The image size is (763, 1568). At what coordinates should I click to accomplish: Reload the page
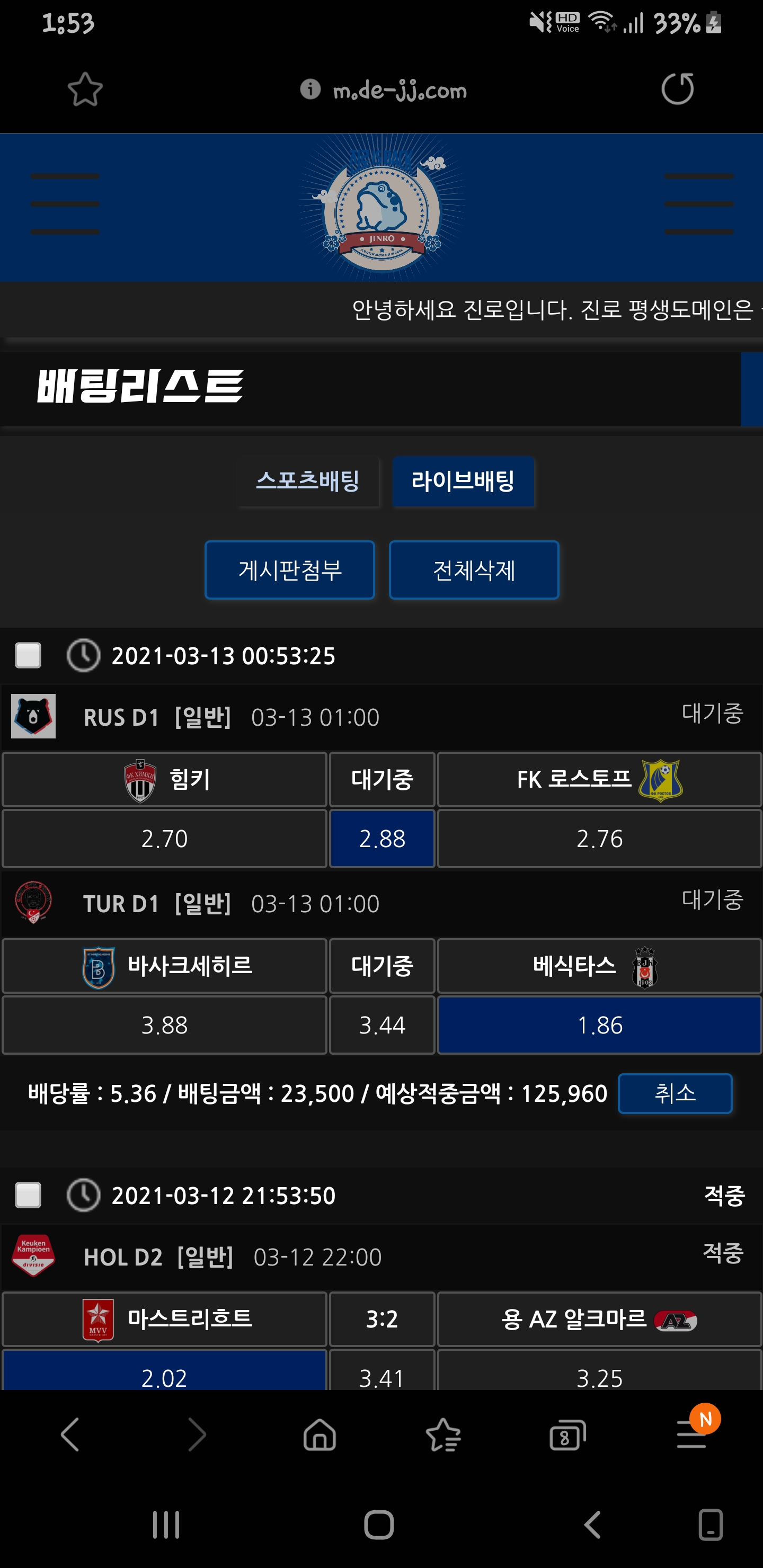(677, 90)
